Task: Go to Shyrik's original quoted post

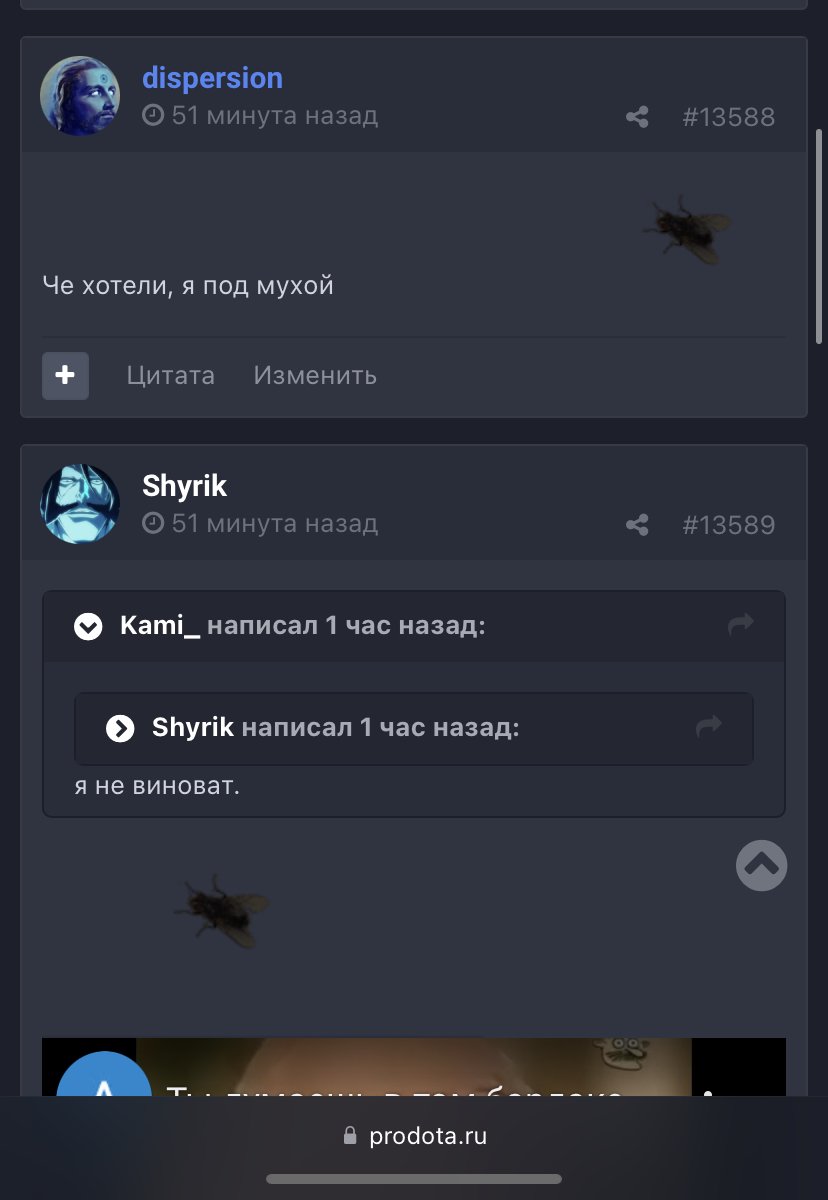Action: click(x=708, y=727)
